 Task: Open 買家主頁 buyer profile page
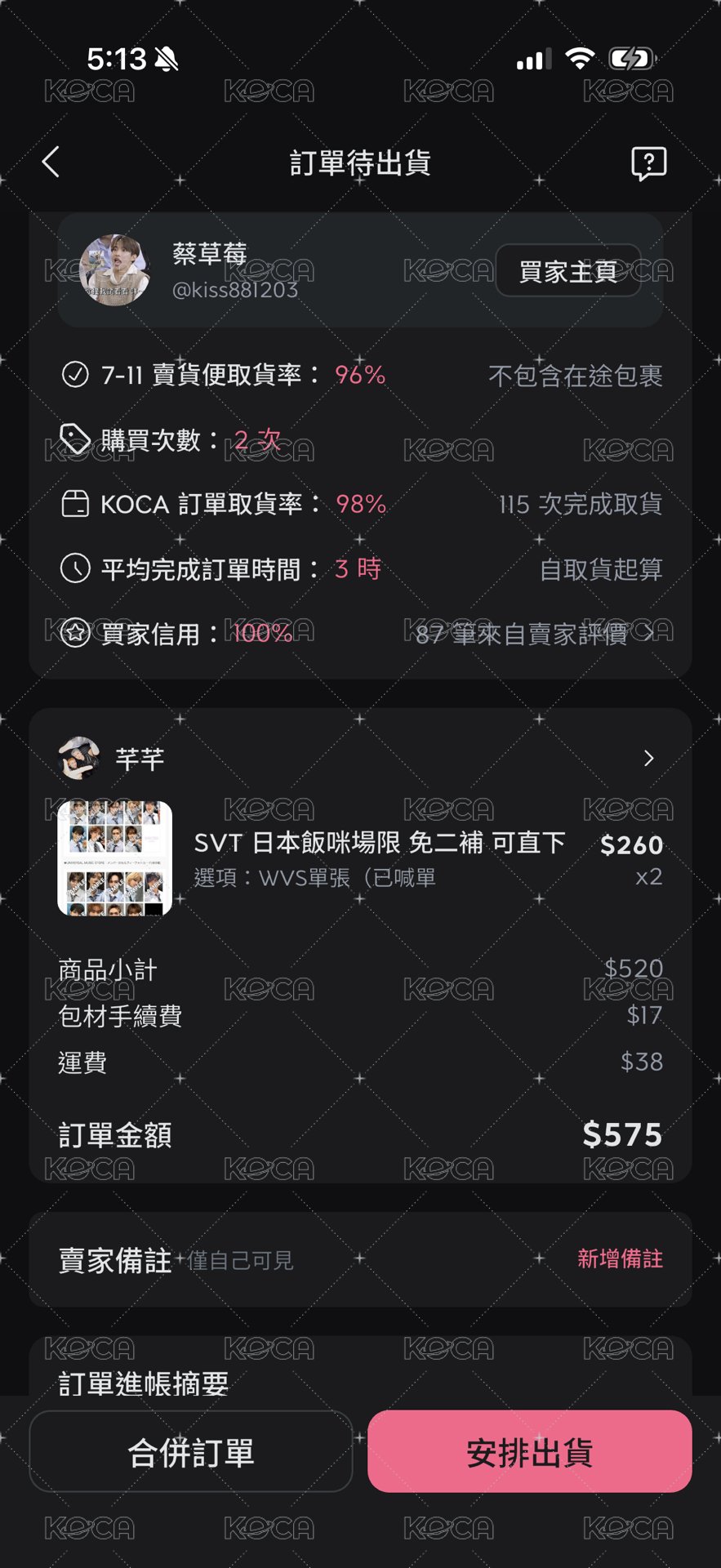tap(568, 270)
